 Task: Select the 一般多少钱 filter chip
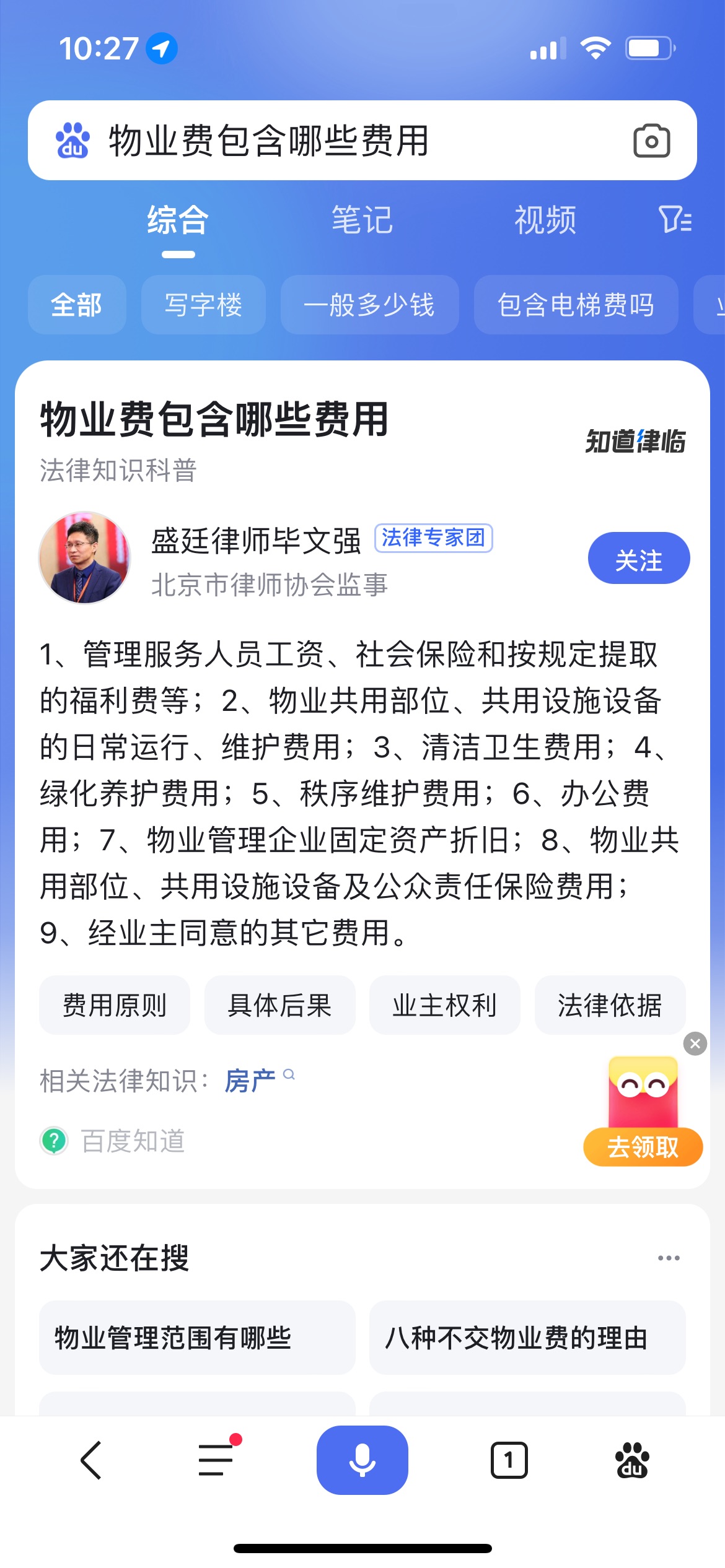[369, 305]
